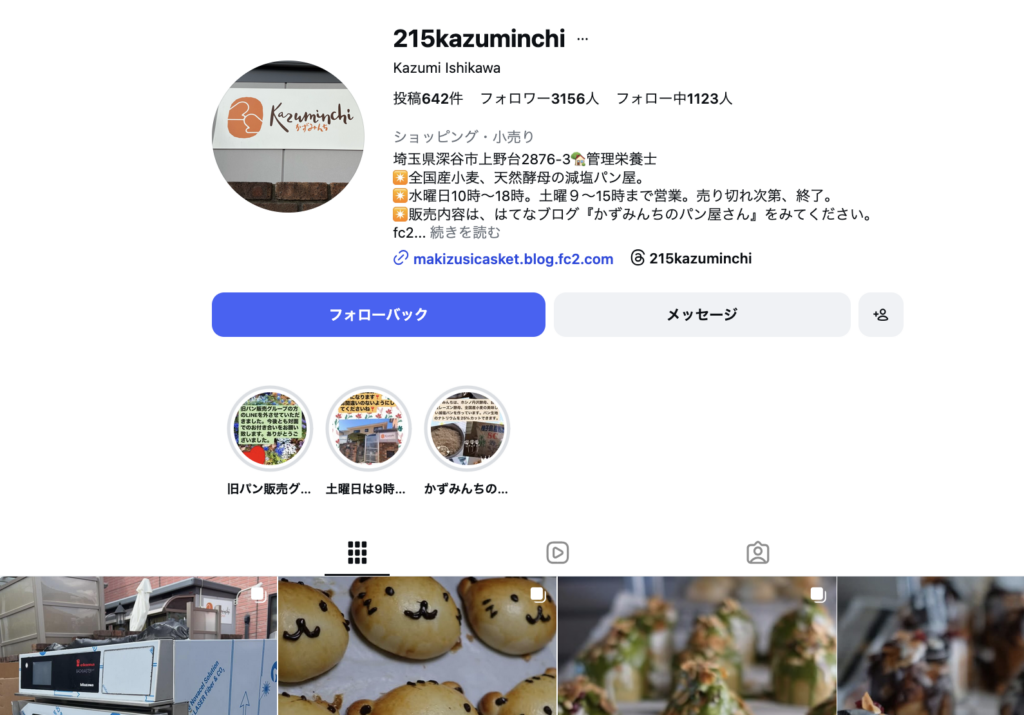View the Kazuminchi profile picture
The width and height of the screenshot is (1024, 715).
click(x=289, y=136)
